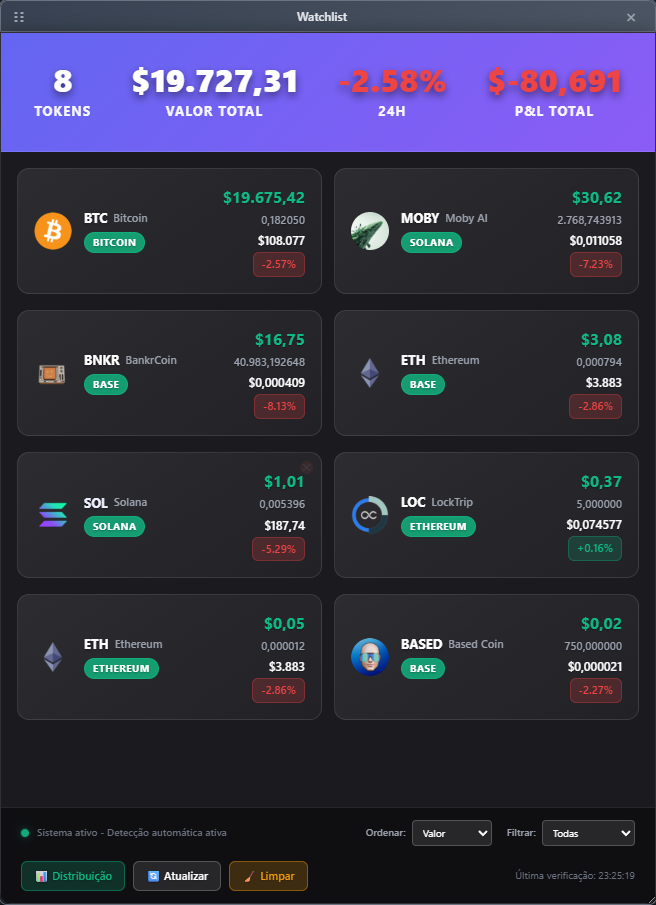Open the MOBY Moby AI card
The width and height of the screenshot is (656, 905).
[x=486, y=231]
